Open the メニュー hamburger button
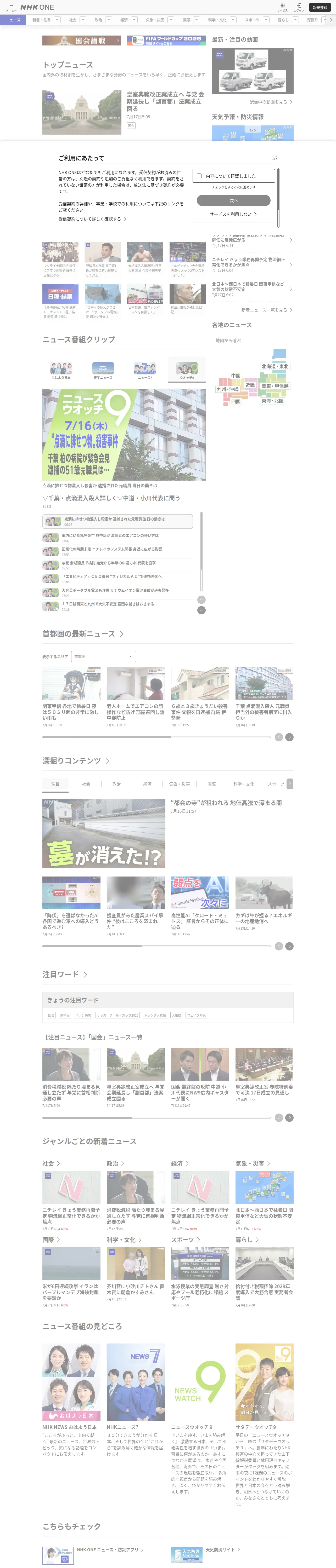This screenshot has width=336, height=1568. click(11, 7)
